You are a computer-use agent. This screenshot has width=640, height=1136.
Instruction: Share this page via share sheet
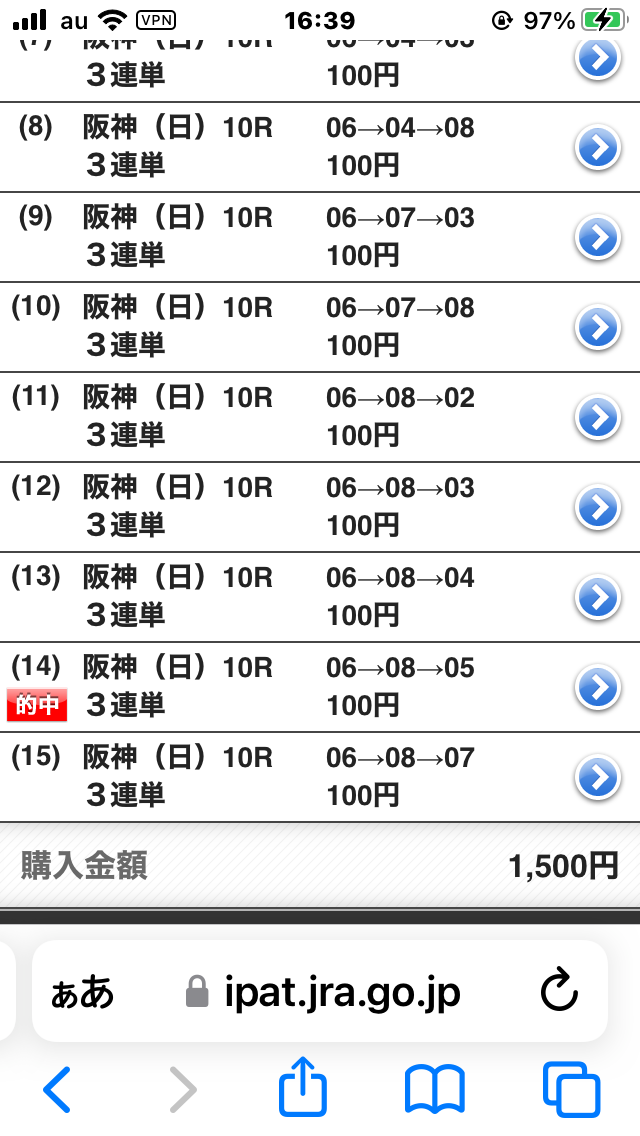click(x=303, y=1088)
